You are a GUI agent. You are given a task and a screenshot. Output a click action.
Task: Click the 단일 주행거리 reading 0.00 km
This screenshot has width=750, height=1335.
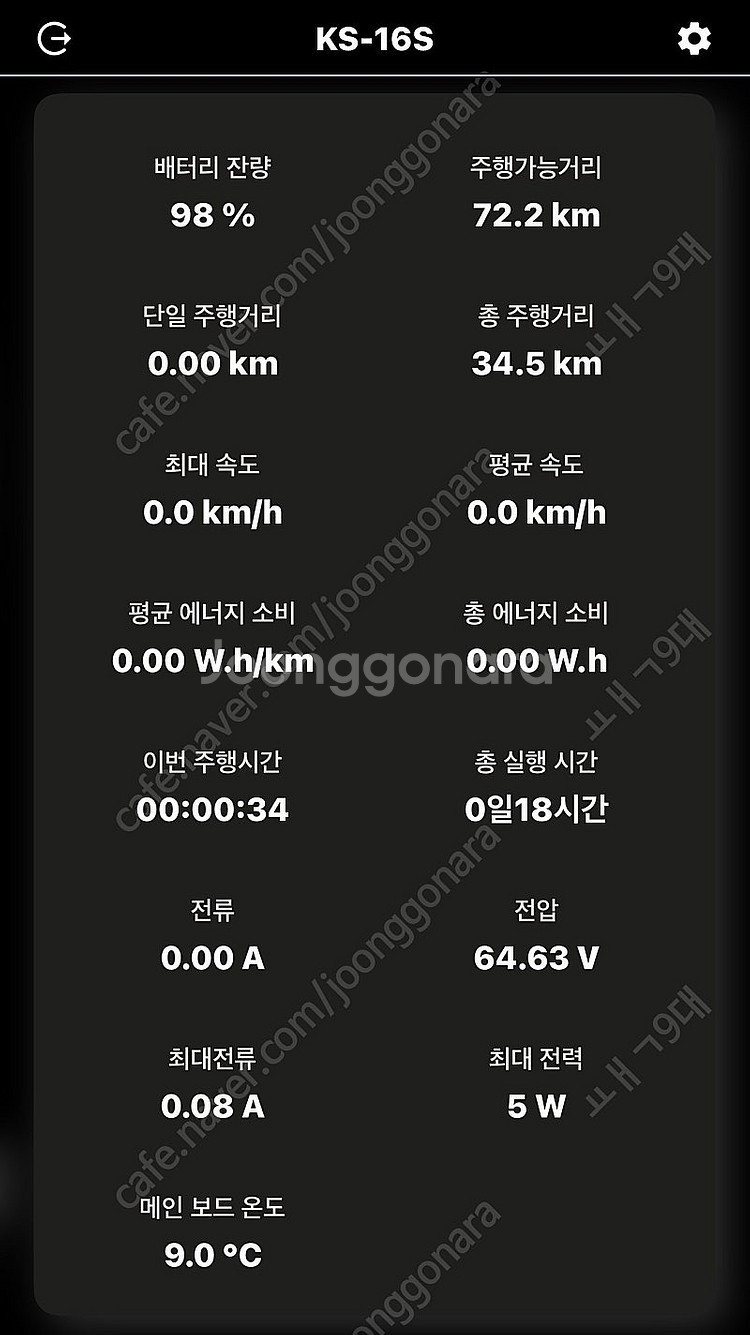tap(213, 364)
